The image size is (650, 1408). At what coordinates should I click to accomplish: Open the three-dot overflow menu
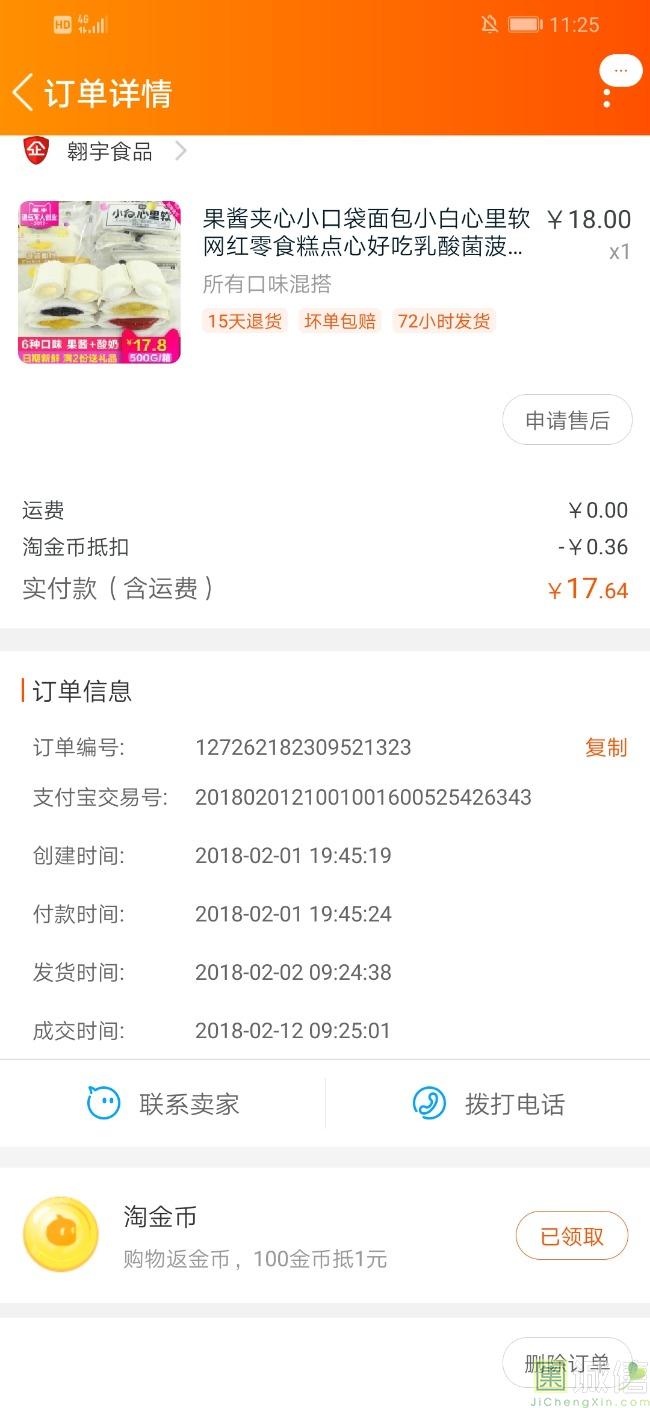(607, 98)
